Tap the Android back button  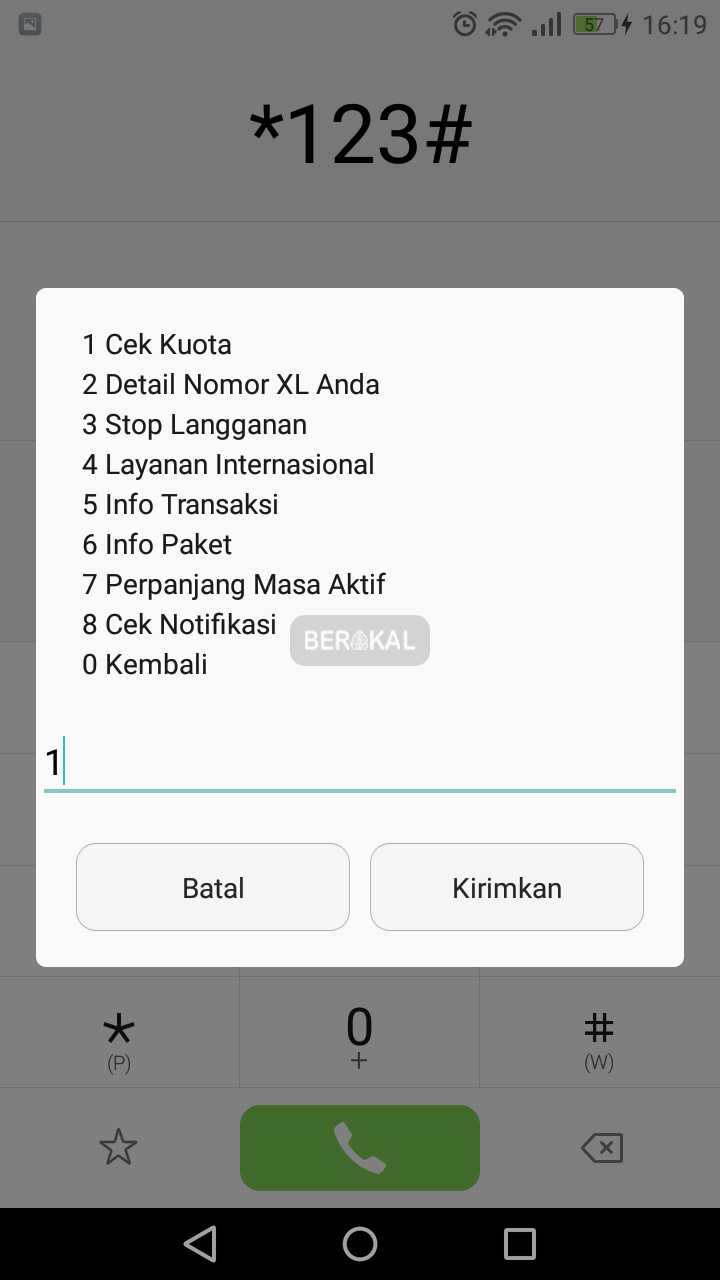[200, 1244]
